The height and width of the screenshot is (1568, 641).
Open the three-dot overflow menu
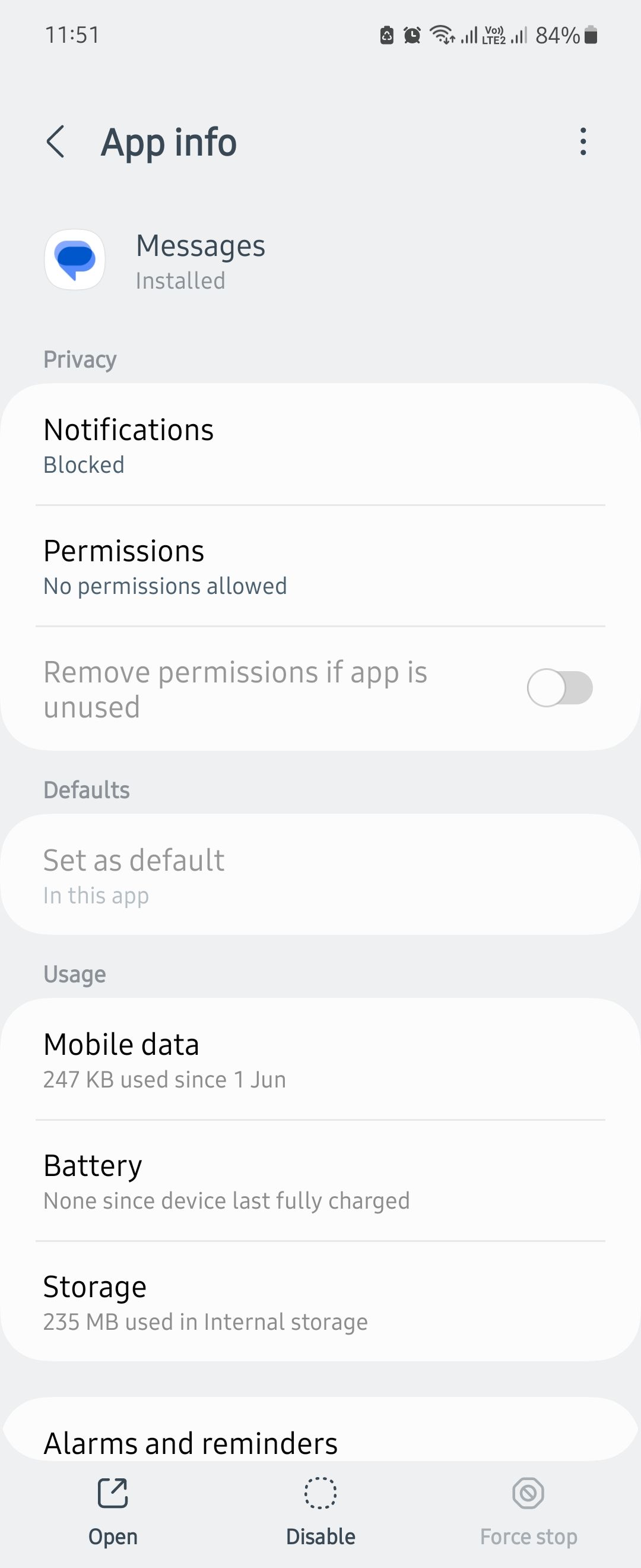(583, 142)
